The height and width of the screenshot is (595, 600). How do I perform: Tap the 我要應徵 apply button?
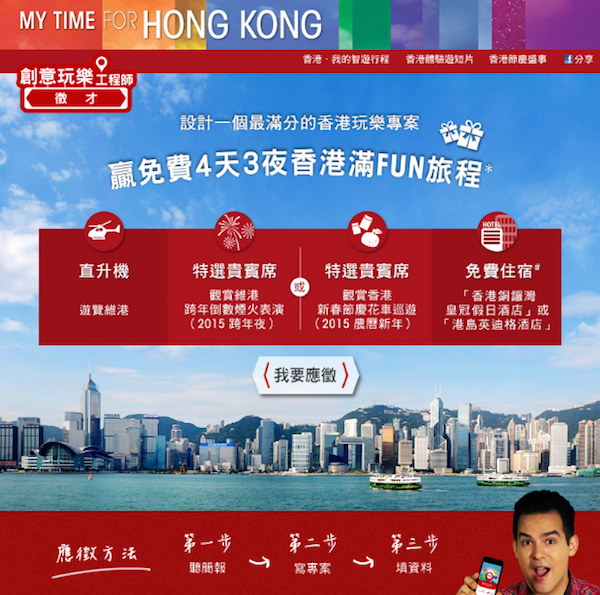(x=303, y=376)
